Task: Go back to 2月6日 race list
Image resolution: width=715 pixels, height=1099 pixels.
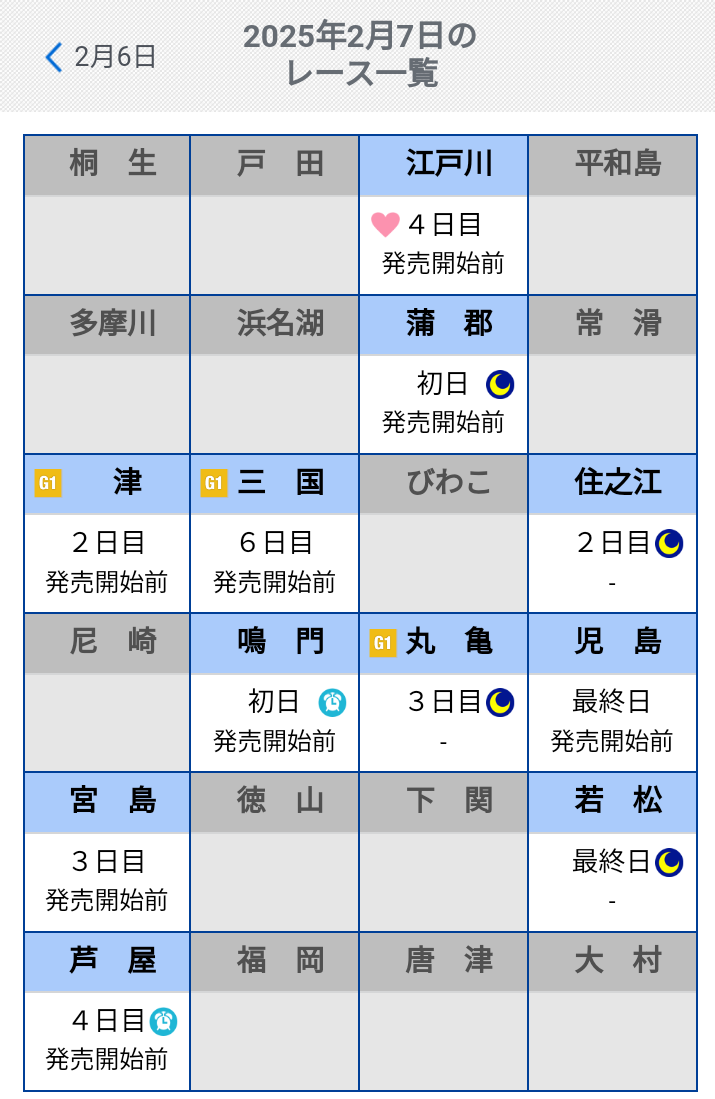Action: point(101,57)
